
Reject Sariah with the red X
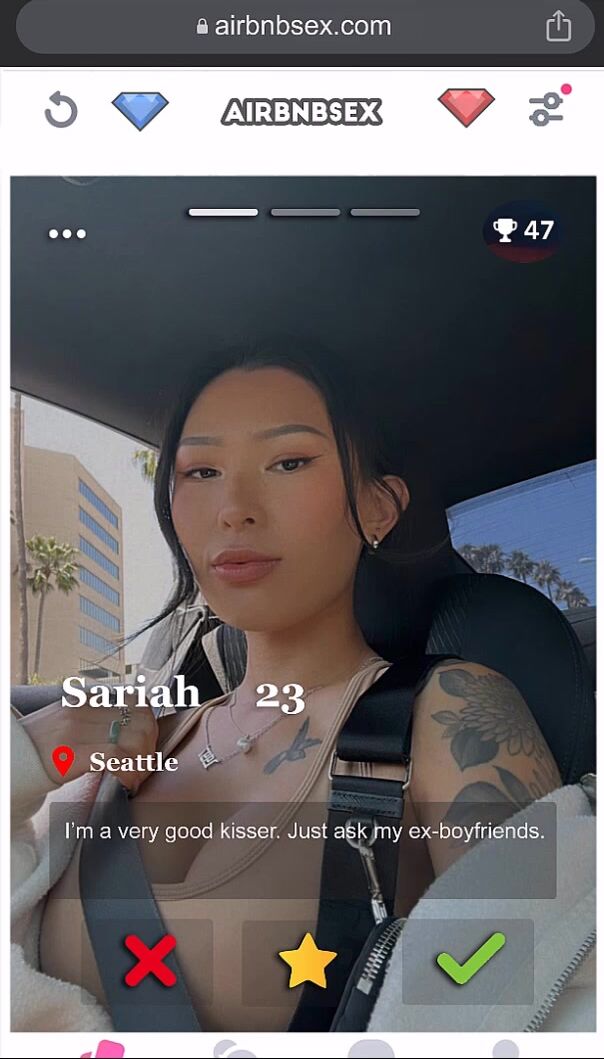(x=150, y=961)
